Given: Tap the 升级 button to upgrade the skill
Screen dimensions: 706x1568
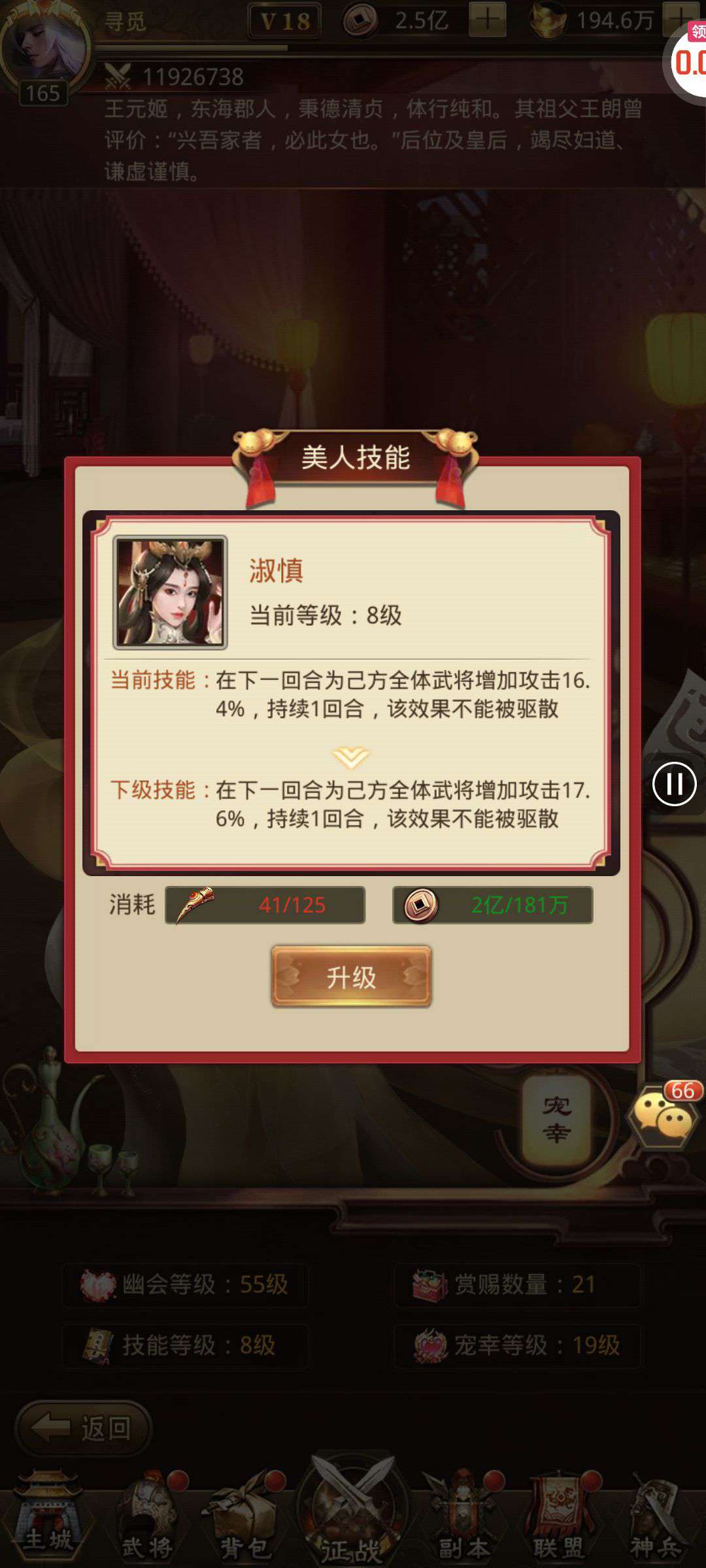Looking at the screenshot, I should pyautogui.click(x=351, y=977).
